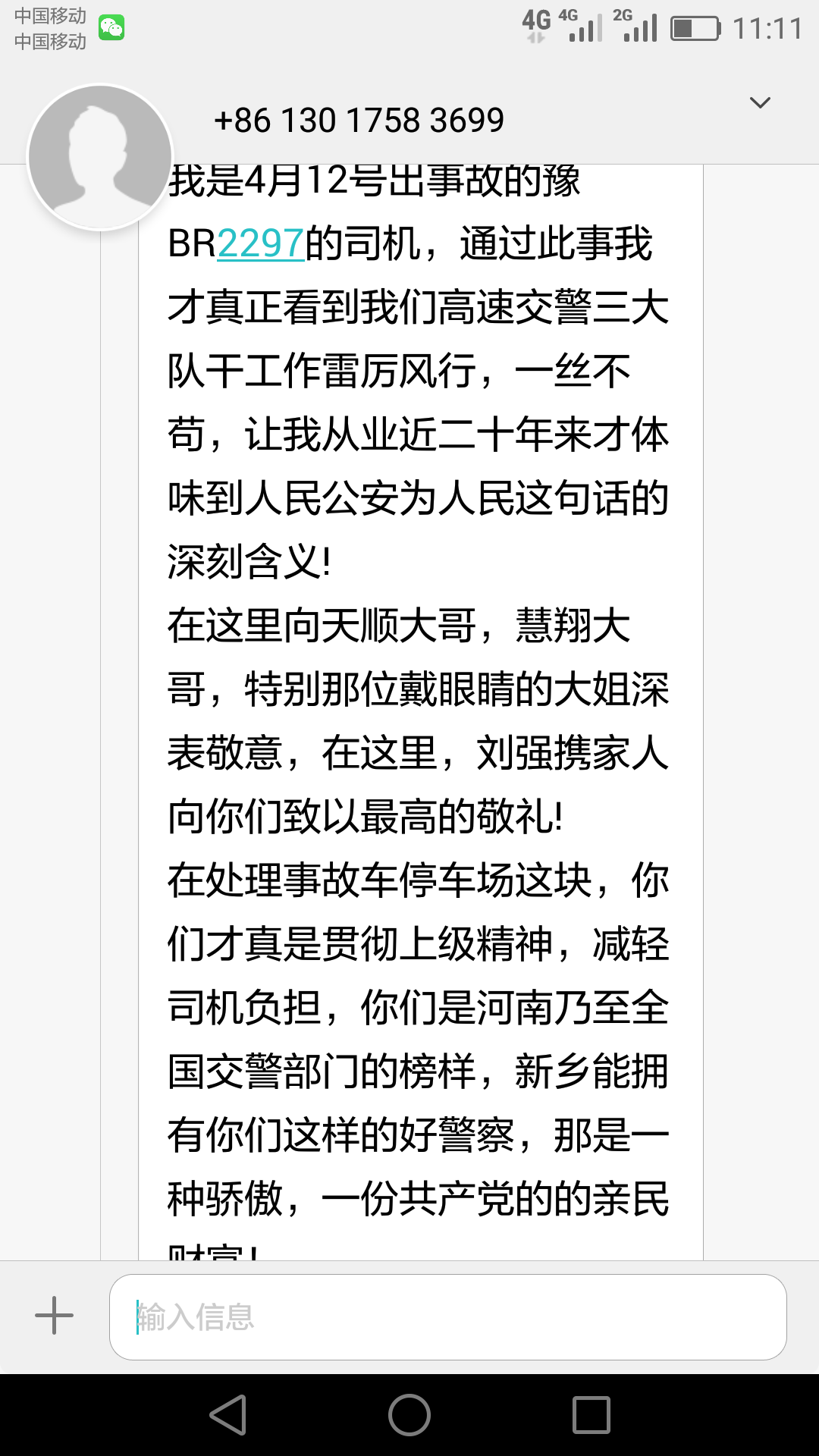This screenshot has height=1456, width=819.
Task: Expand the contact header chevron
Action: [x=760, y=102]
